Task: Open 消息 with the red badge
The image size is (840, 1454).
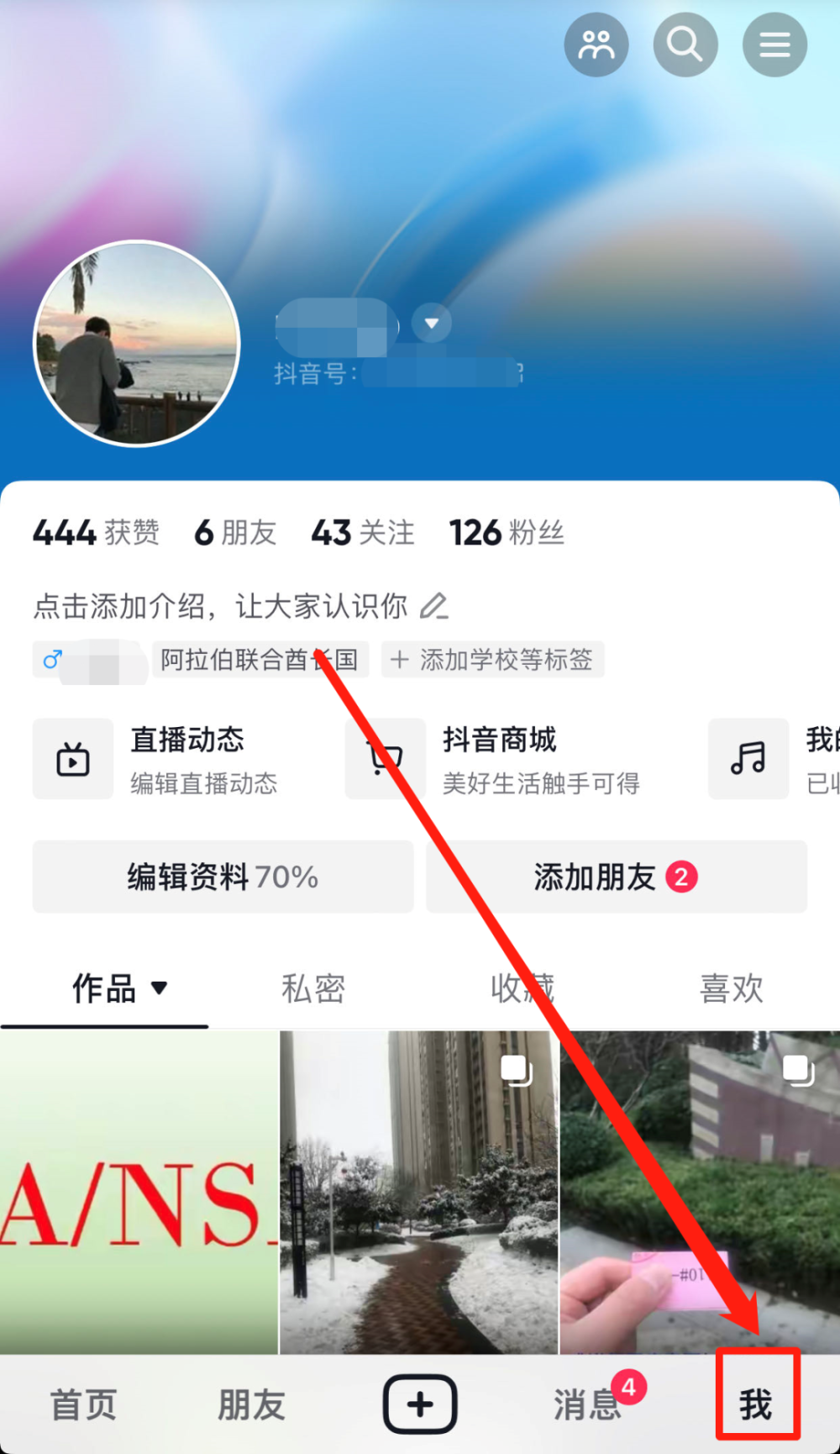Action: click(586, 1402)
